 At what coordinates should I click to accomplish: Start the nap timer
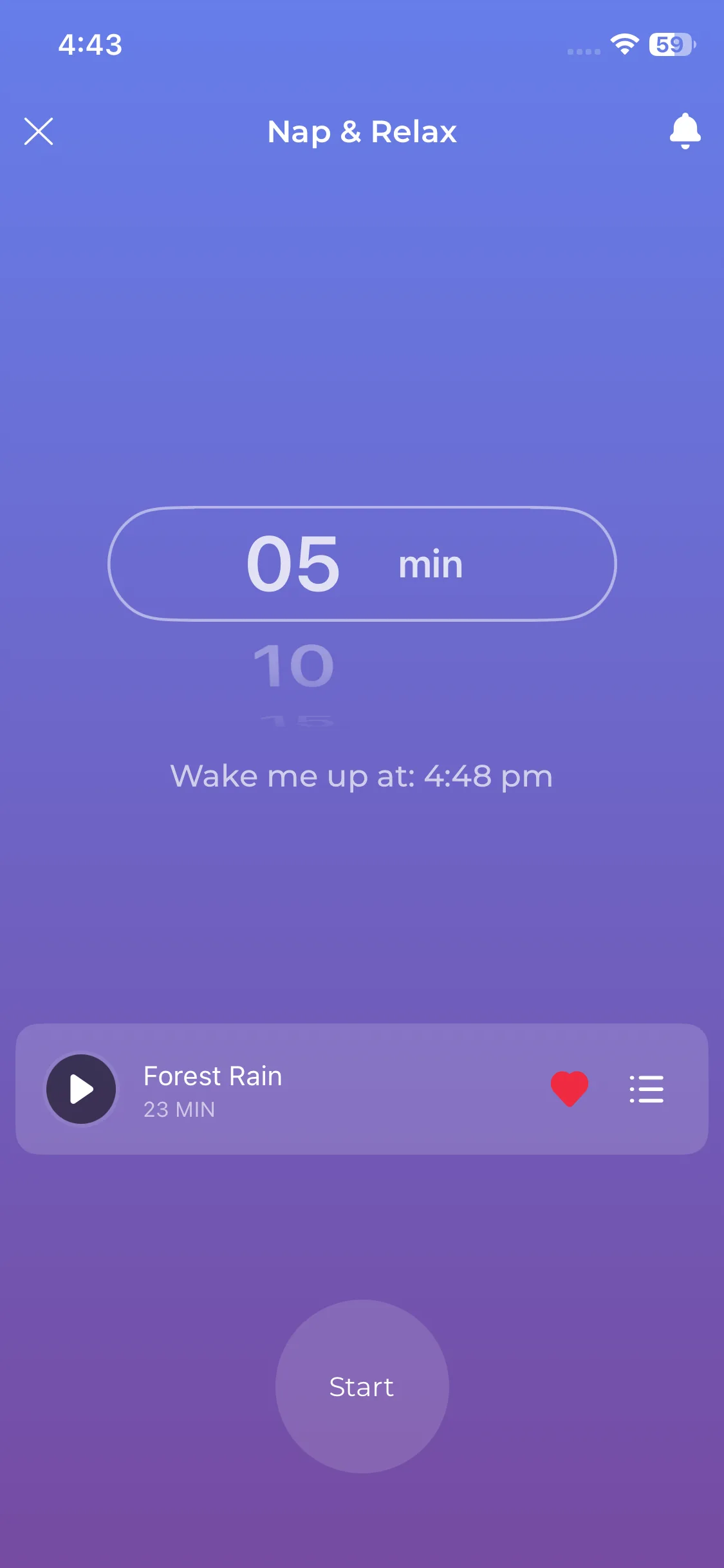362,1386
